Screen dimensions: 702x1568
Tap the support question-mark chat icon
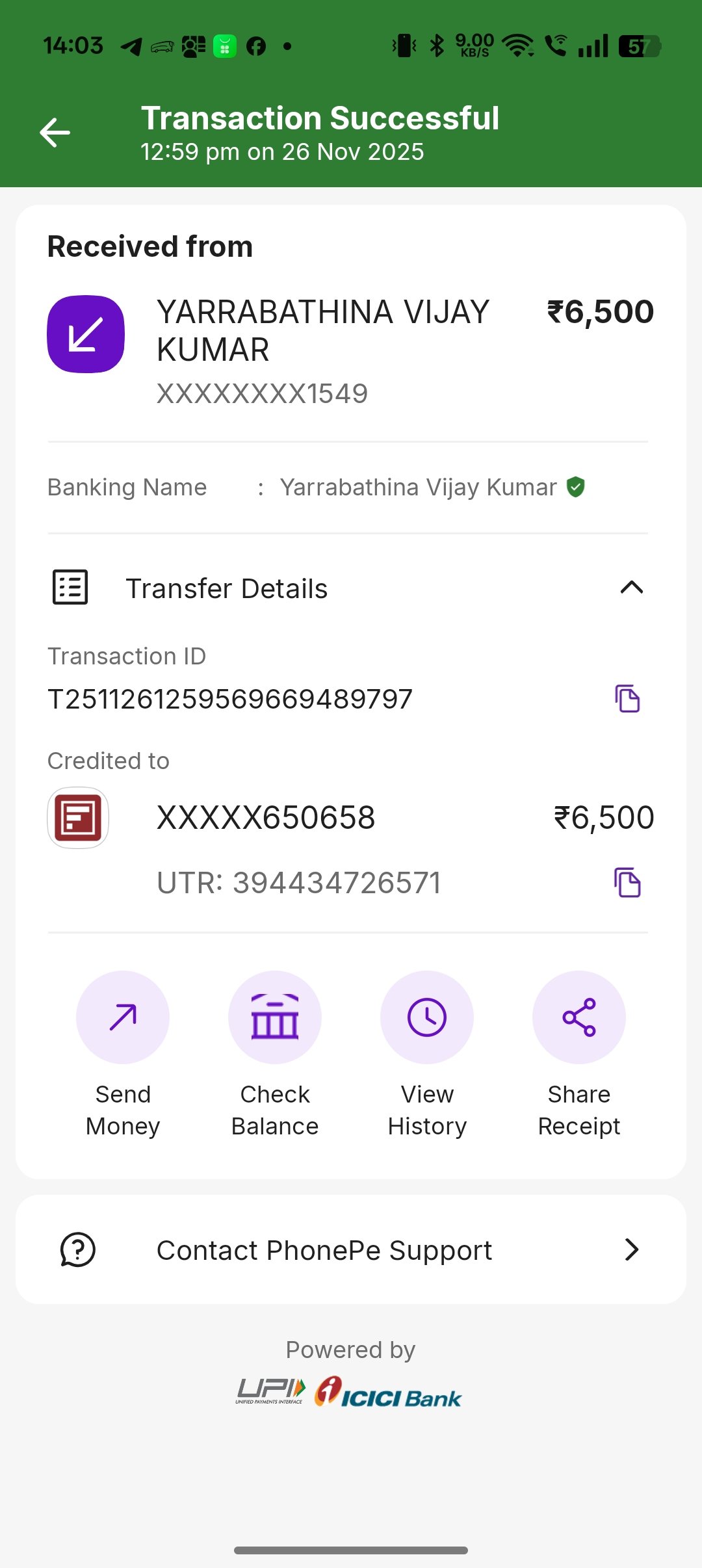pos(77,1249)
